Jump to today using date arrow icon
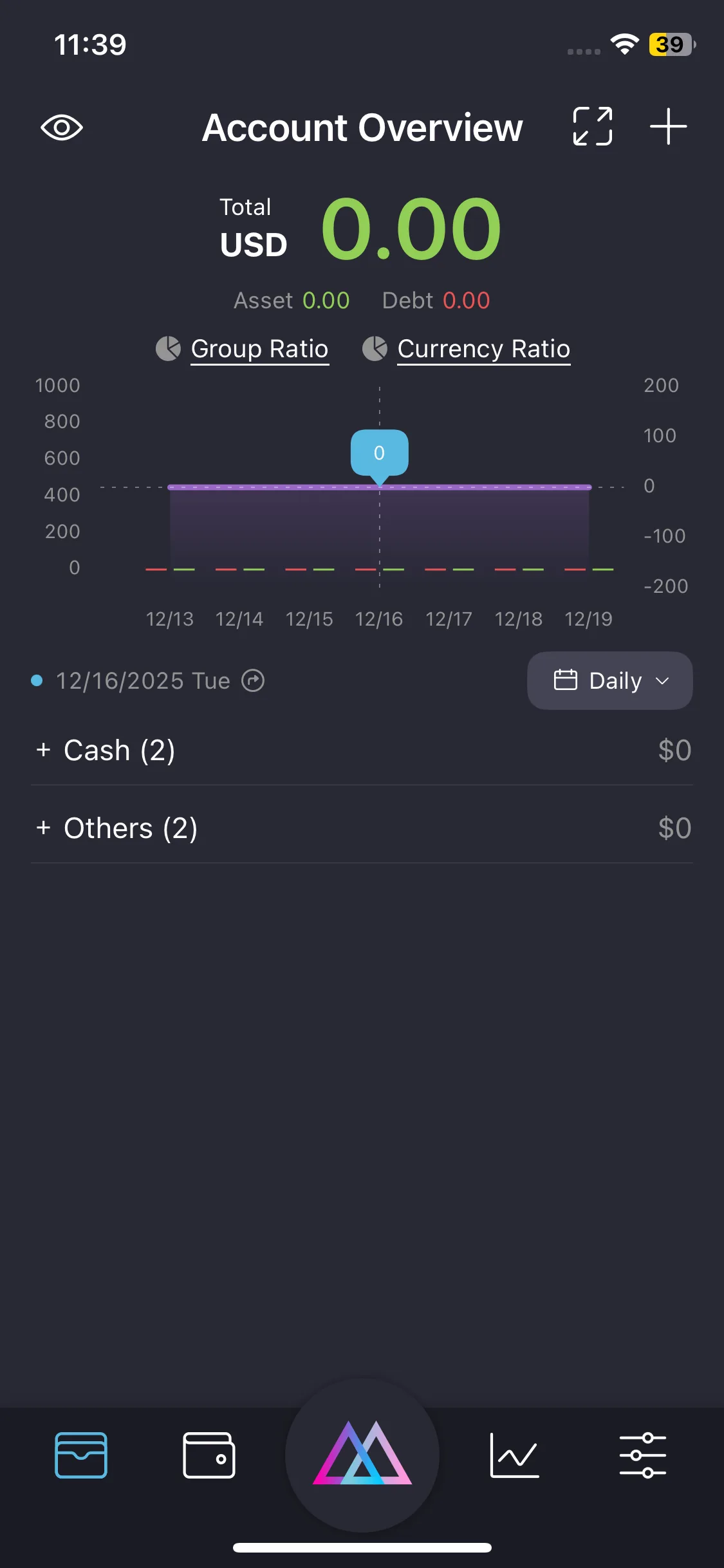The height and width of the screenshot is (1568, 724). tap(253, 680)
